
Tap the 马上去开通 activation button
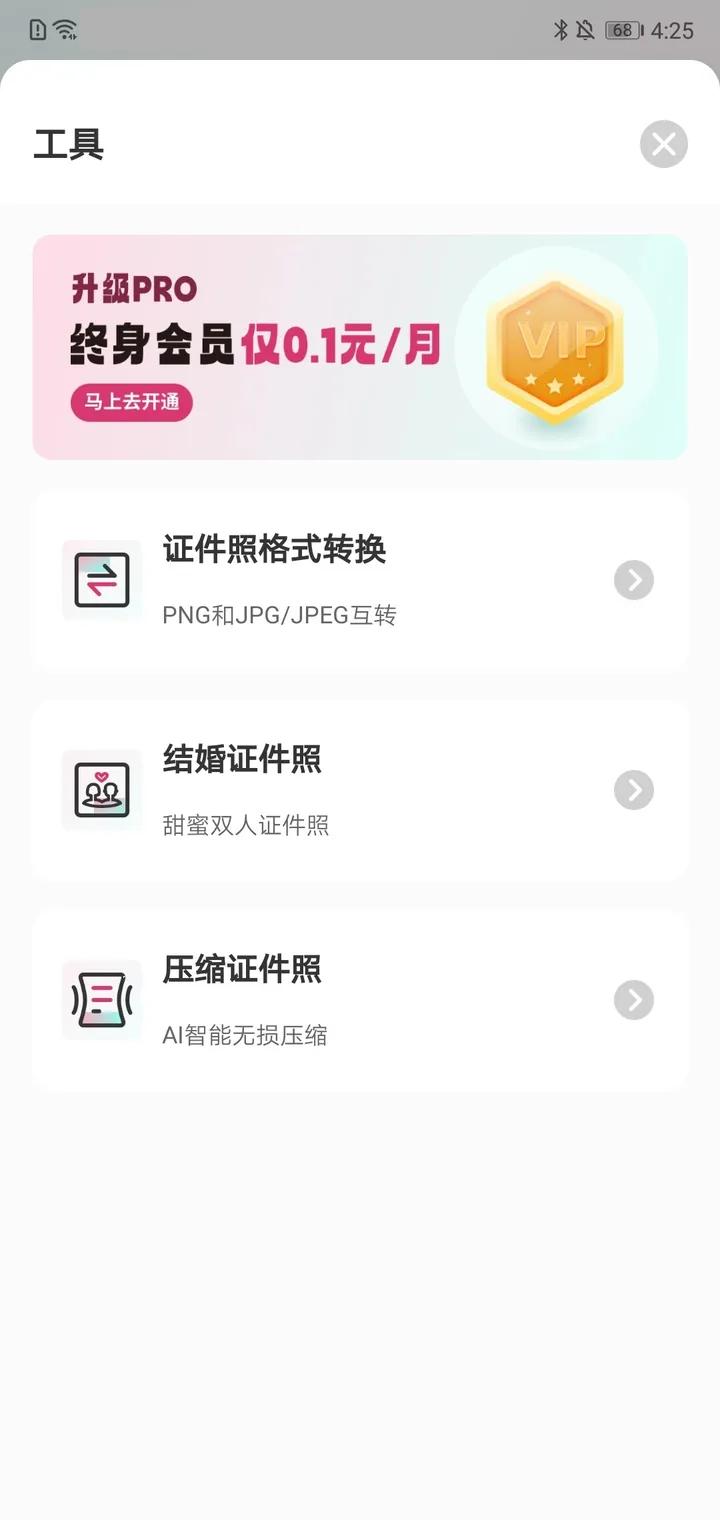pos(131,404)
